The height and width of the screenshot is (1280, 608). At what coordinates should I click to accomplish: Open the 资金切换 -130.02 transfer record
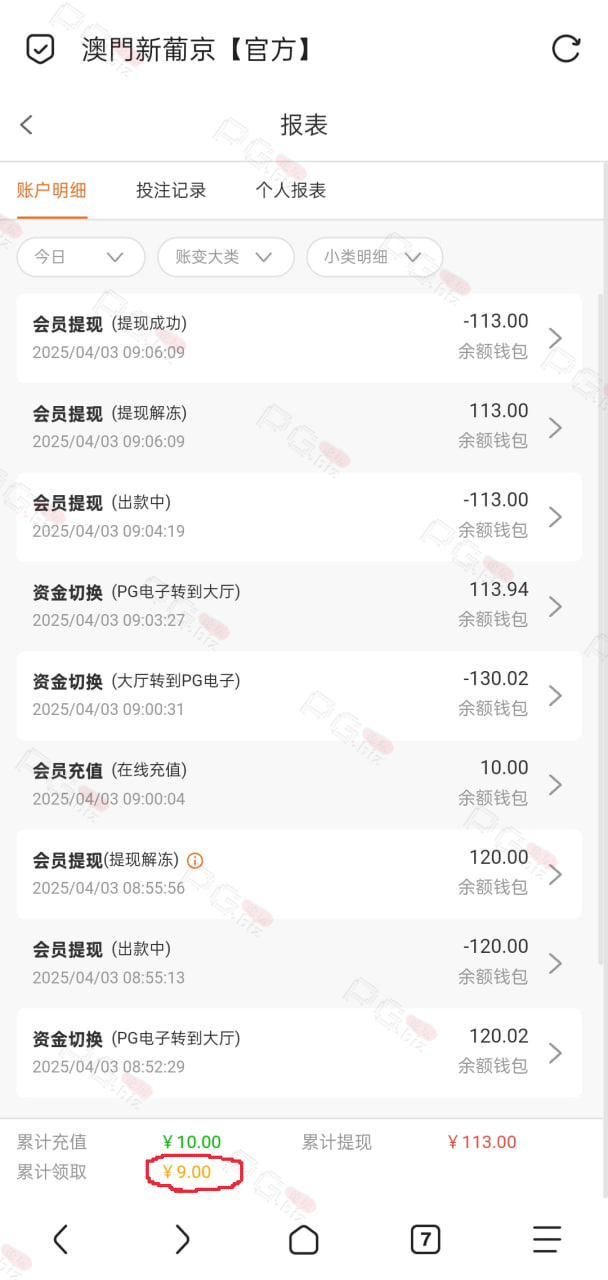point(299,695)
